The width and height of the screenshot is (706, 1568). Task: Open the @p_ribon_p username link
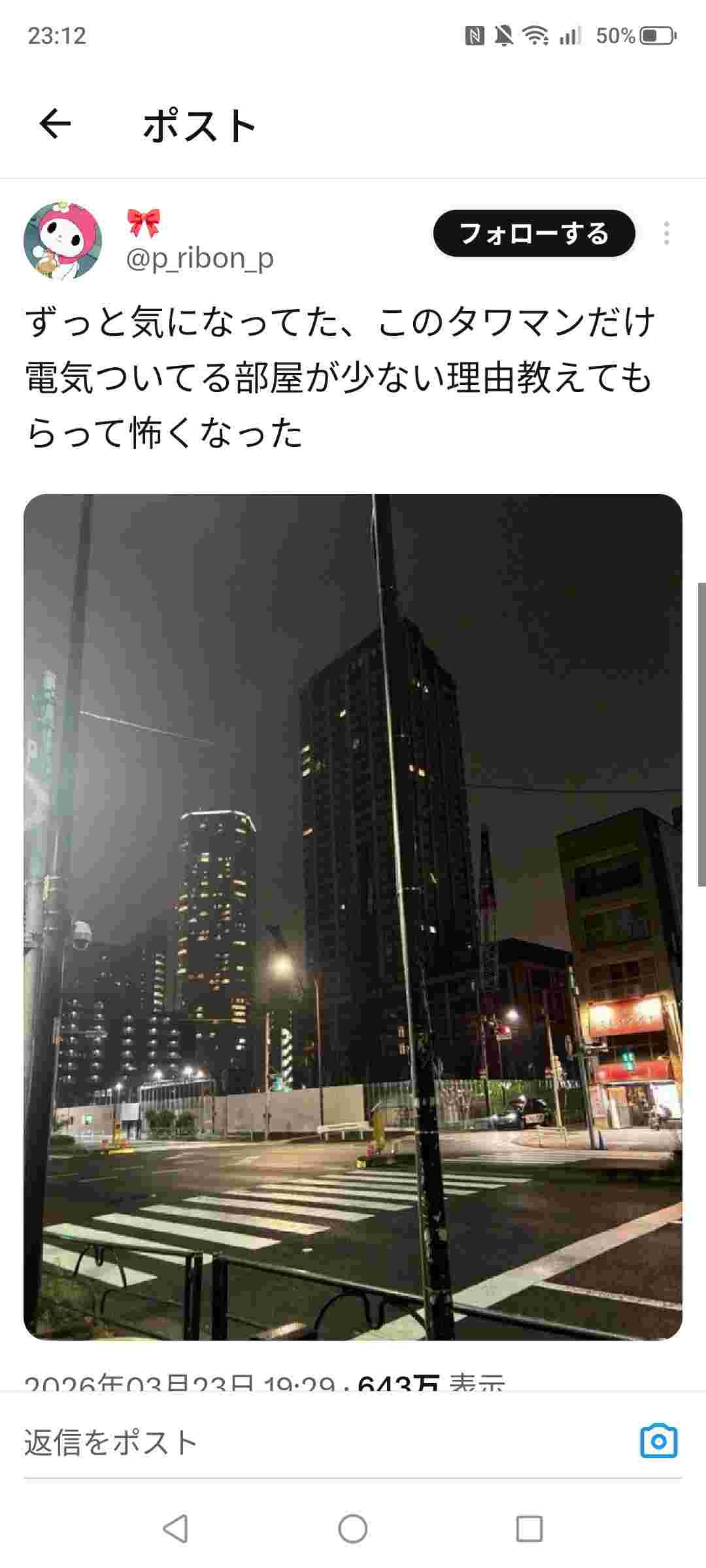[x=199, y=259]
